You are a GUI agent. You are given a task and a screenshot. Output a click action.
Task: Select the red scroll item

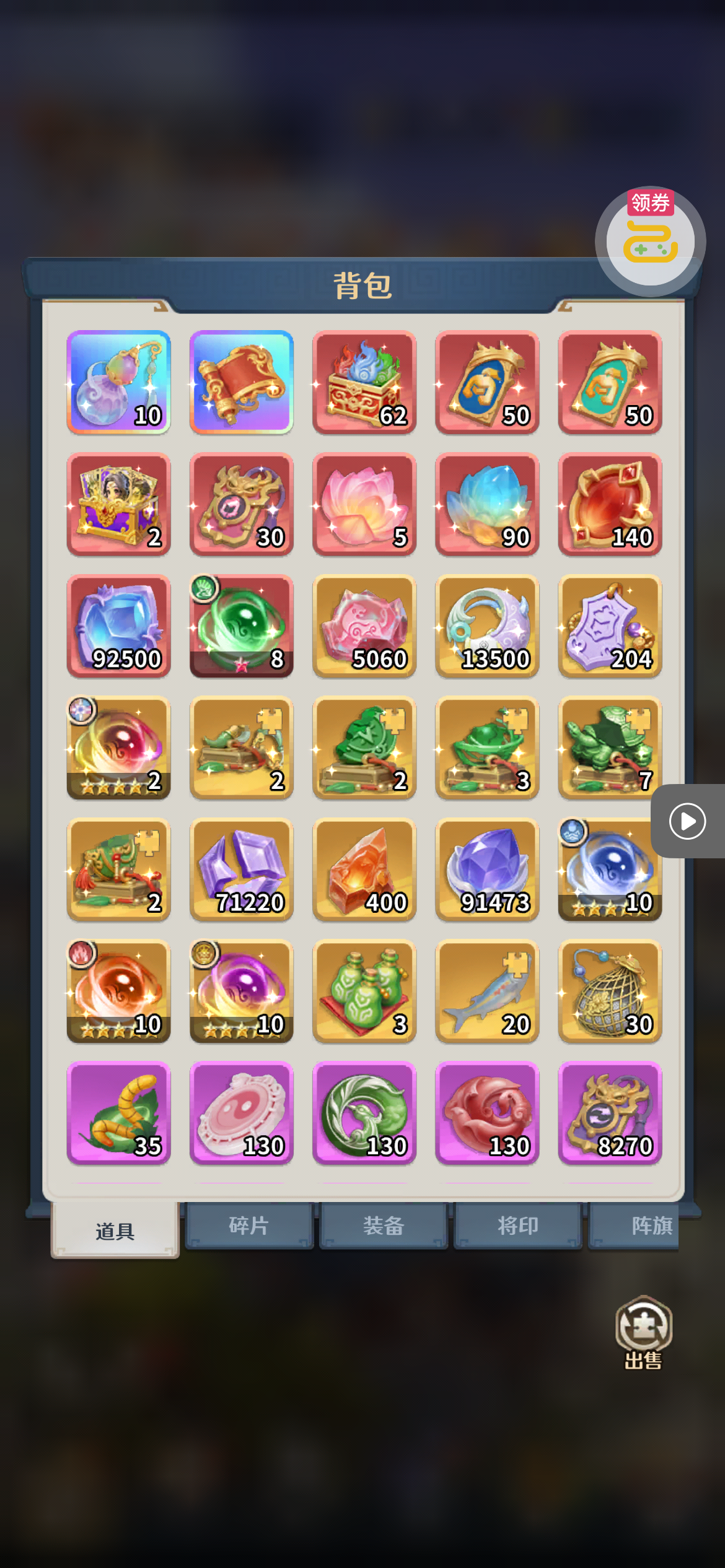click(241, 382)
